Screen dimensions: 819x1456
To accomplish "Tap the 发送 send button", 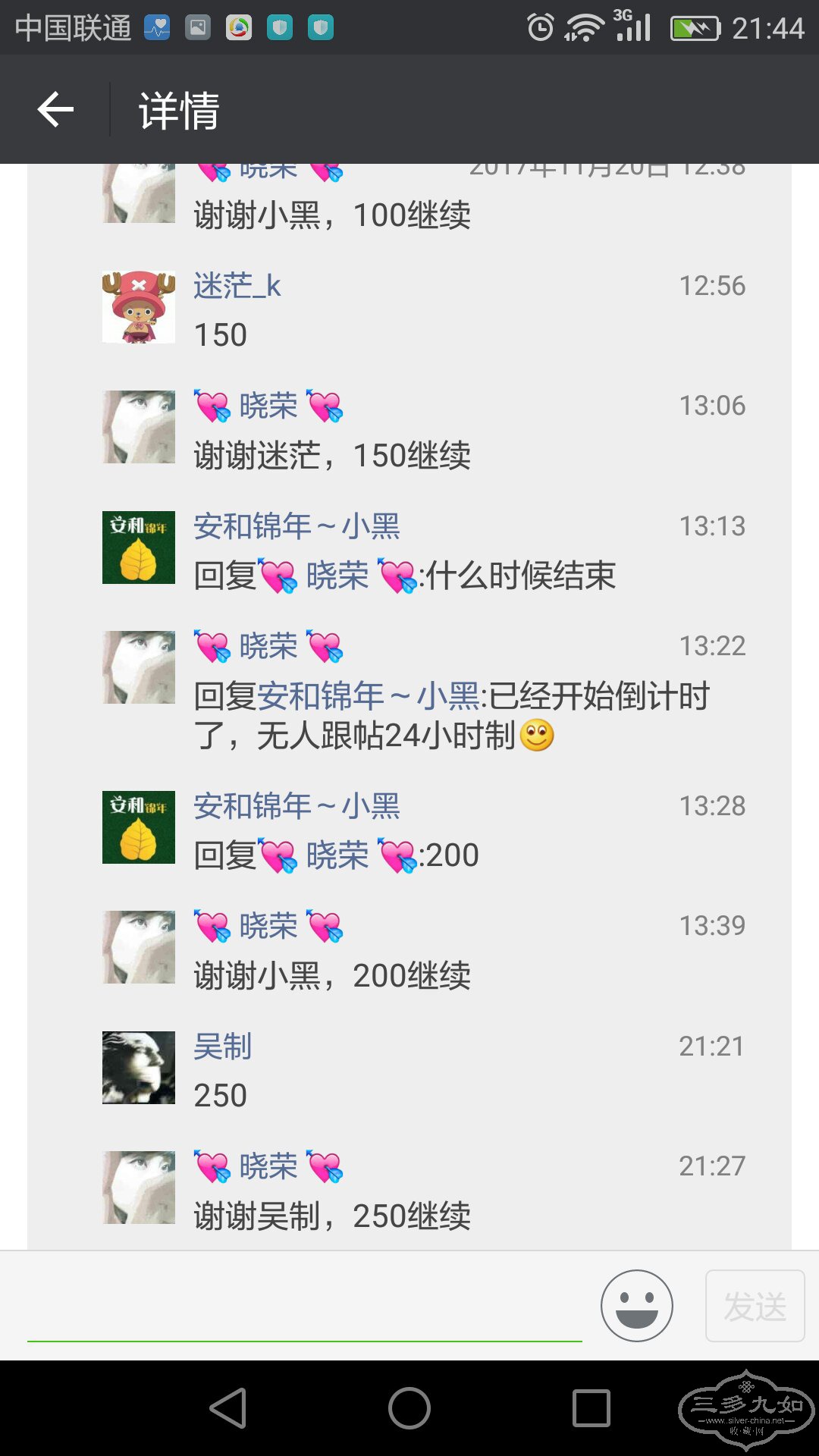I will 755,1306.
